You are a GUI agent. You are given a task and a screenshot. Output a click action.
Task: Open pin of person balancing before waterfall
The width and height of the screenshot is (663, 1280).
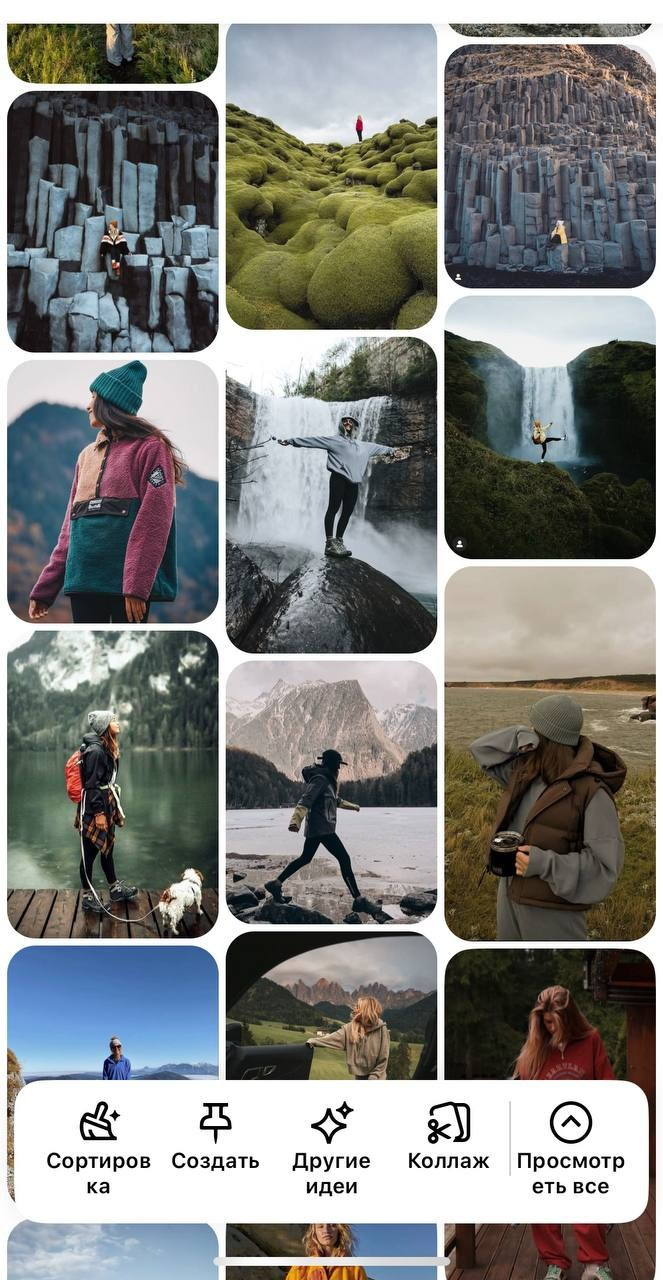331,495
